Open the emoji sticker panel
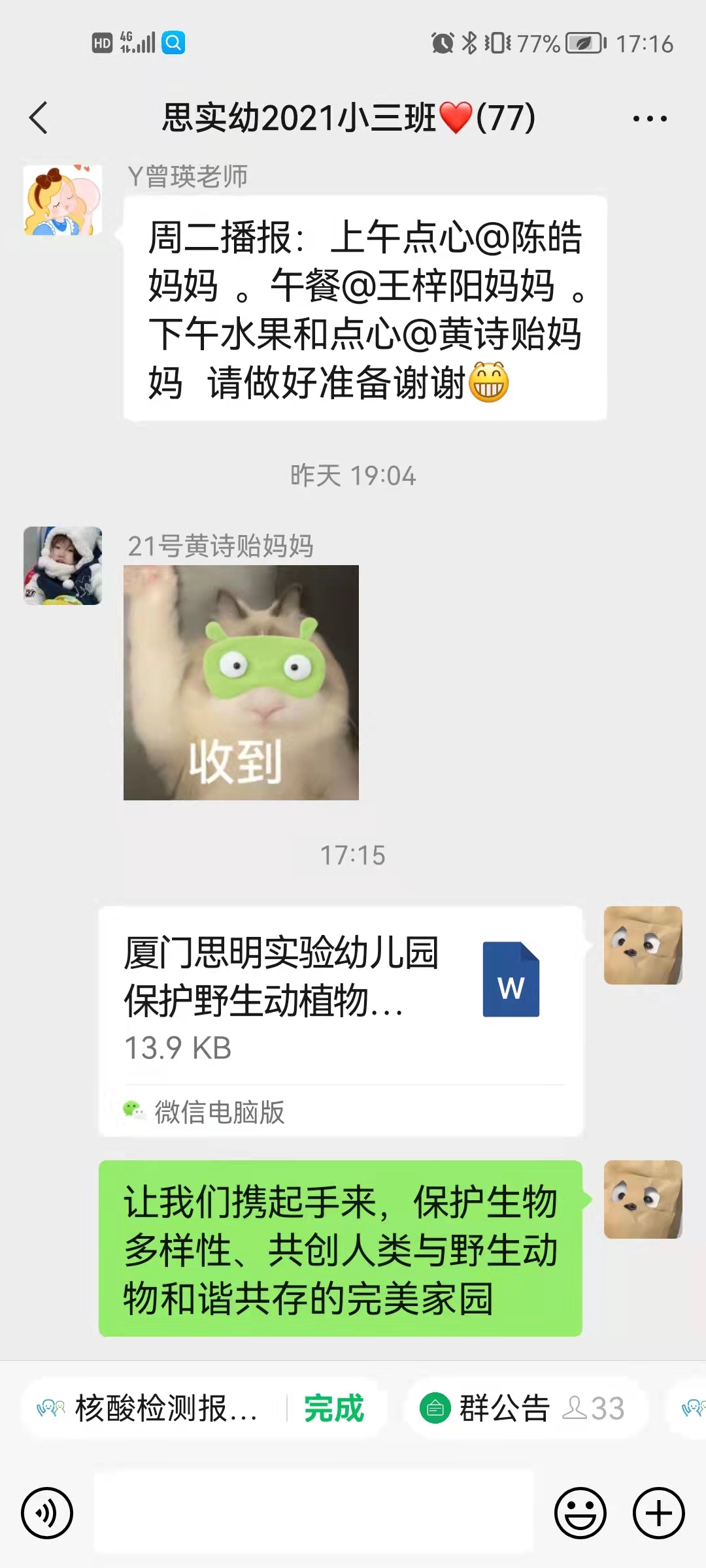The image size is (706, 1568). [580, 1513]
